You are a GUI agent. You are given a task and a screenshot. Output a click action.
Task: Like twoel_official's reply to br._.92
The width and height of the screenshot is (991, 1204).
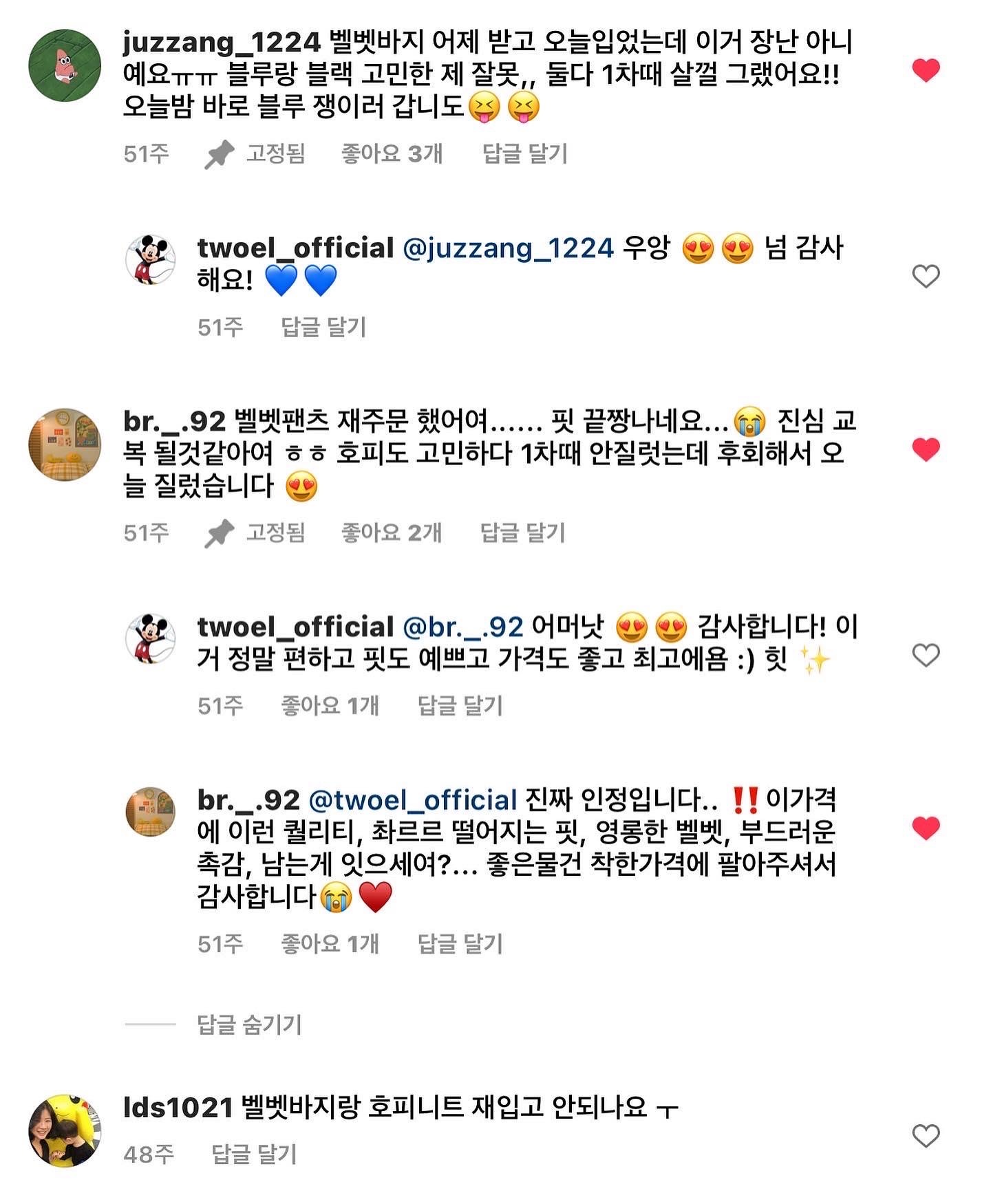point(926,656)
